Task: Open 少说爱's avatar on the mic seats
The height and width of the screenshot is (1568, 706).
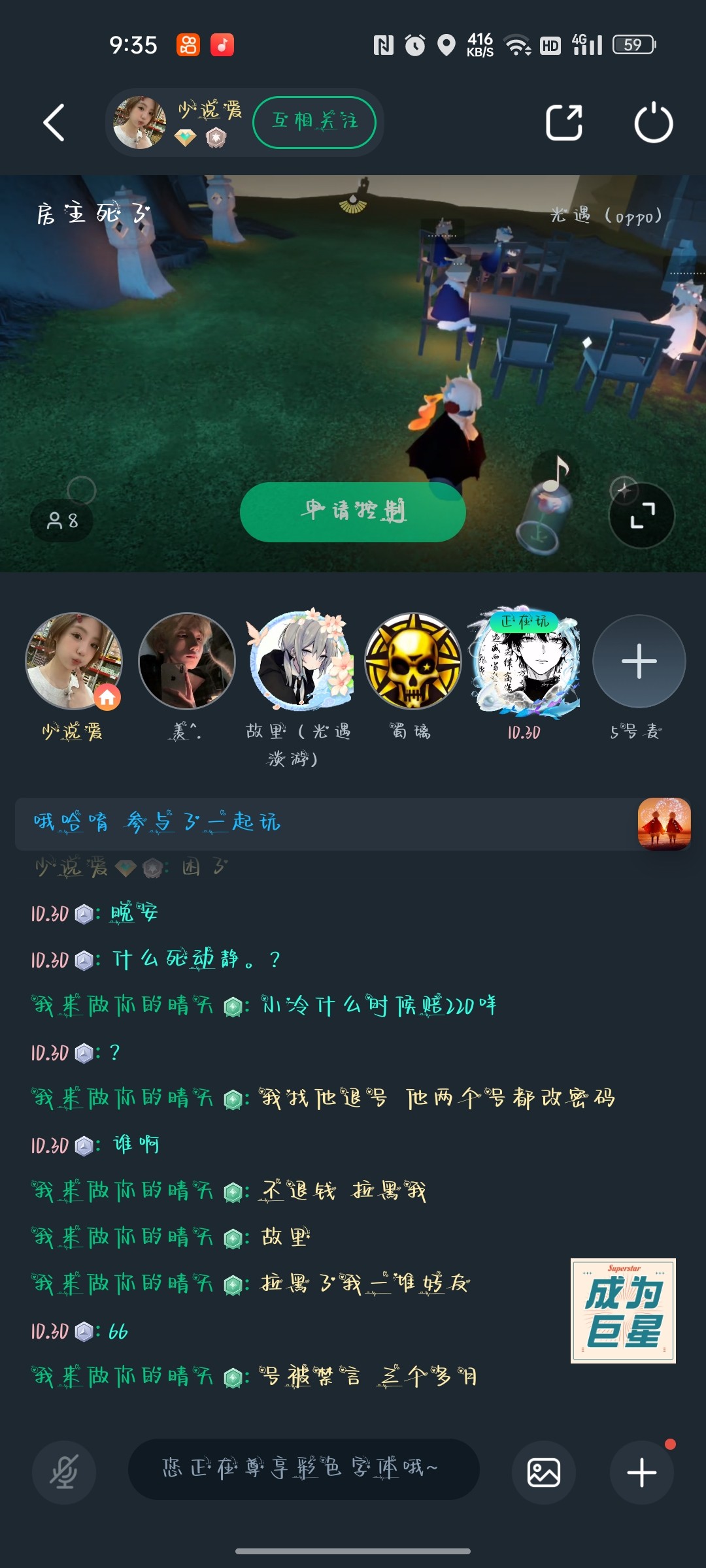Action: click(x=73, y=661)
